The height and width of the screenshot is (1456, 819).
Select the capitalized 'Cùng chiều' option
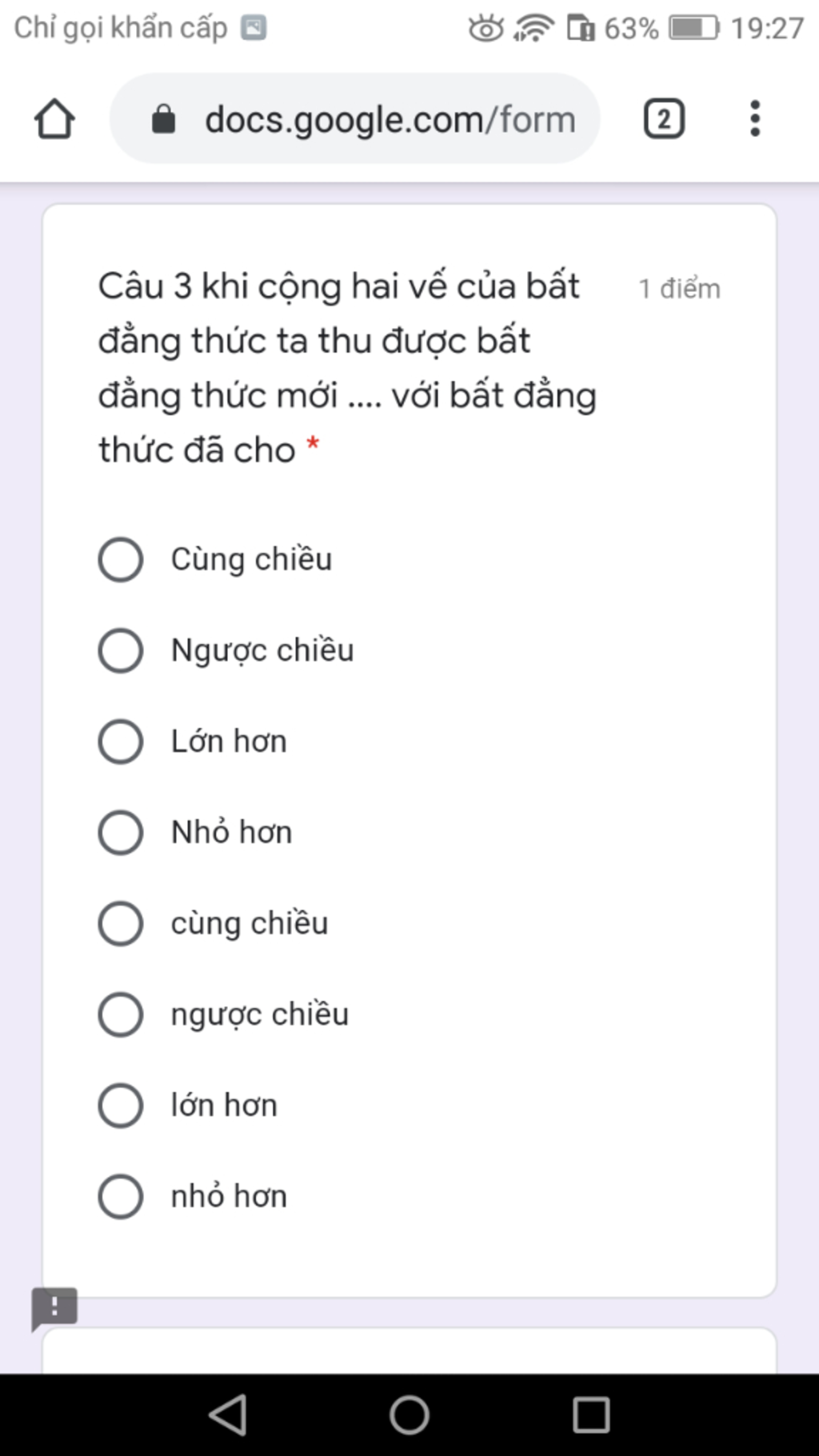tap(121, 559)
